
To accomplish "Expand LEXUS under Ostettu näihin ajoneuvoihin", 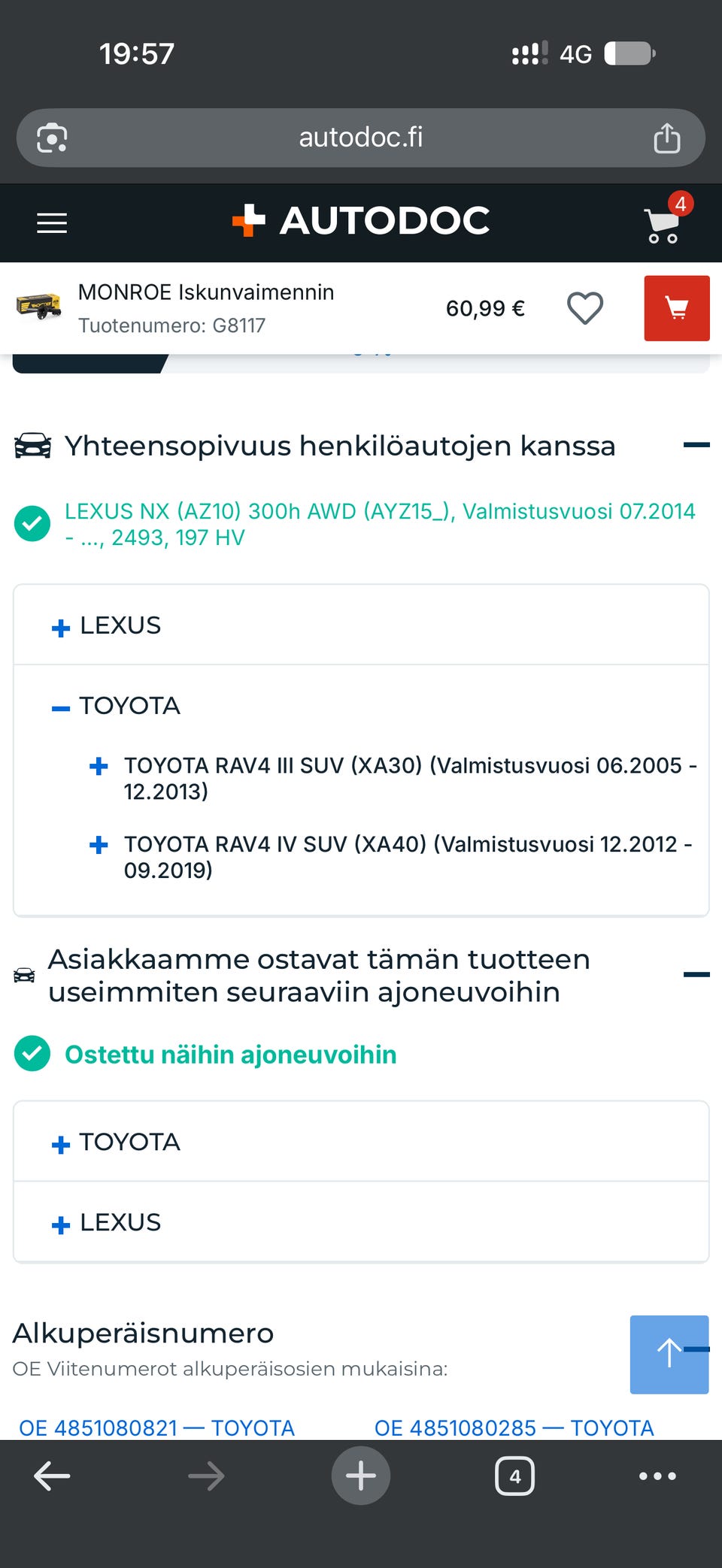I will 361,1222.
